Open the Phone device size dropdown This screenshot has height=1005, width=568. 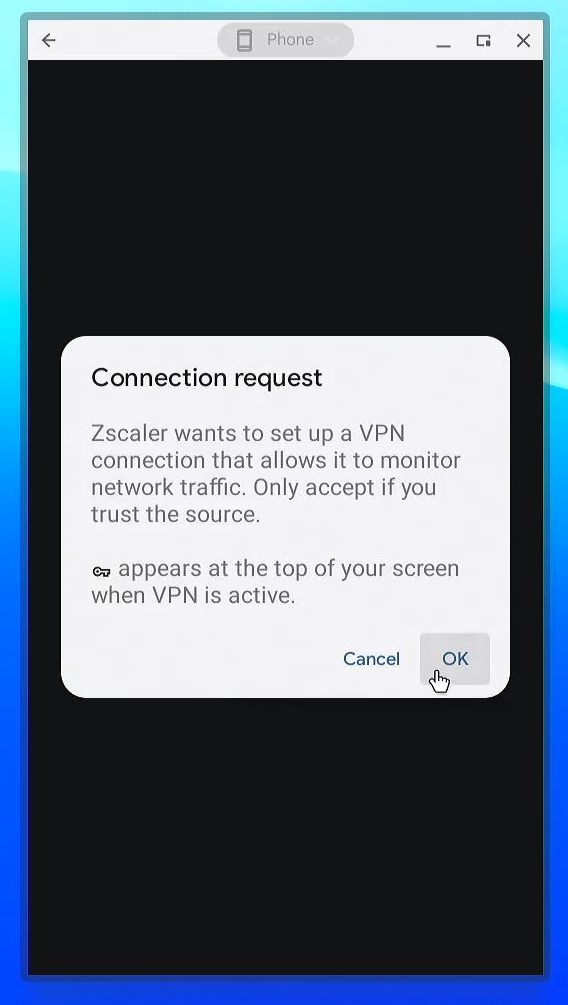(285, 40)
